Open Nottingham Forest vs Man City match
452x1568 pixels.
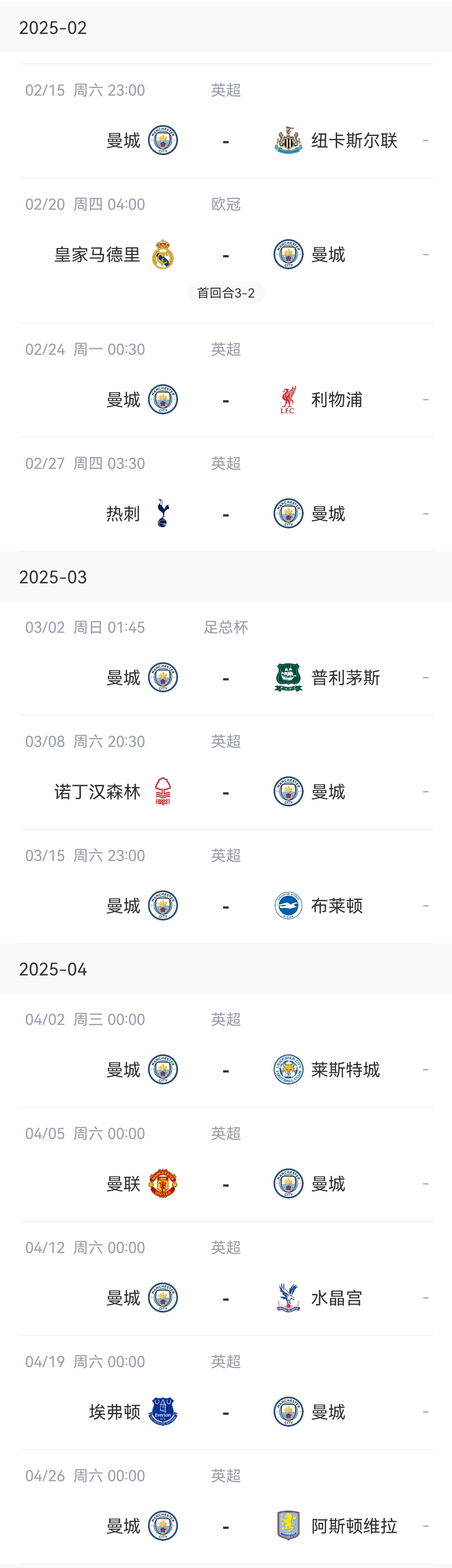(225, 792)
